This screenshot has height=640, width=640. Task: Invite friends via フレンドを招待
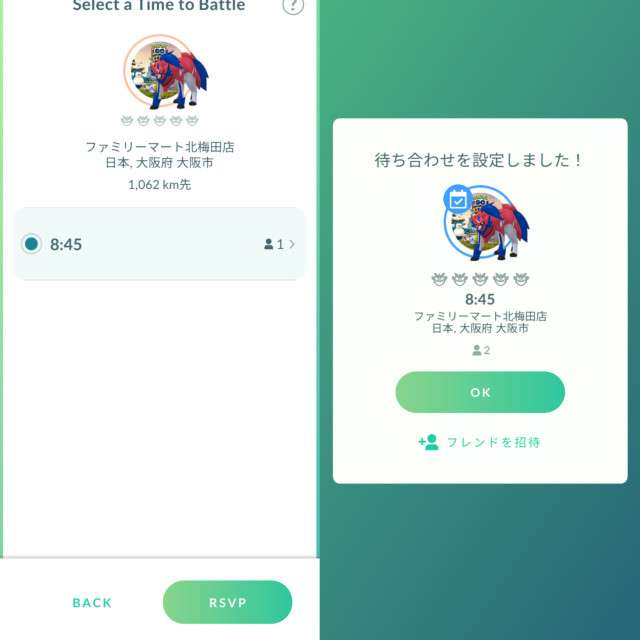480,442
